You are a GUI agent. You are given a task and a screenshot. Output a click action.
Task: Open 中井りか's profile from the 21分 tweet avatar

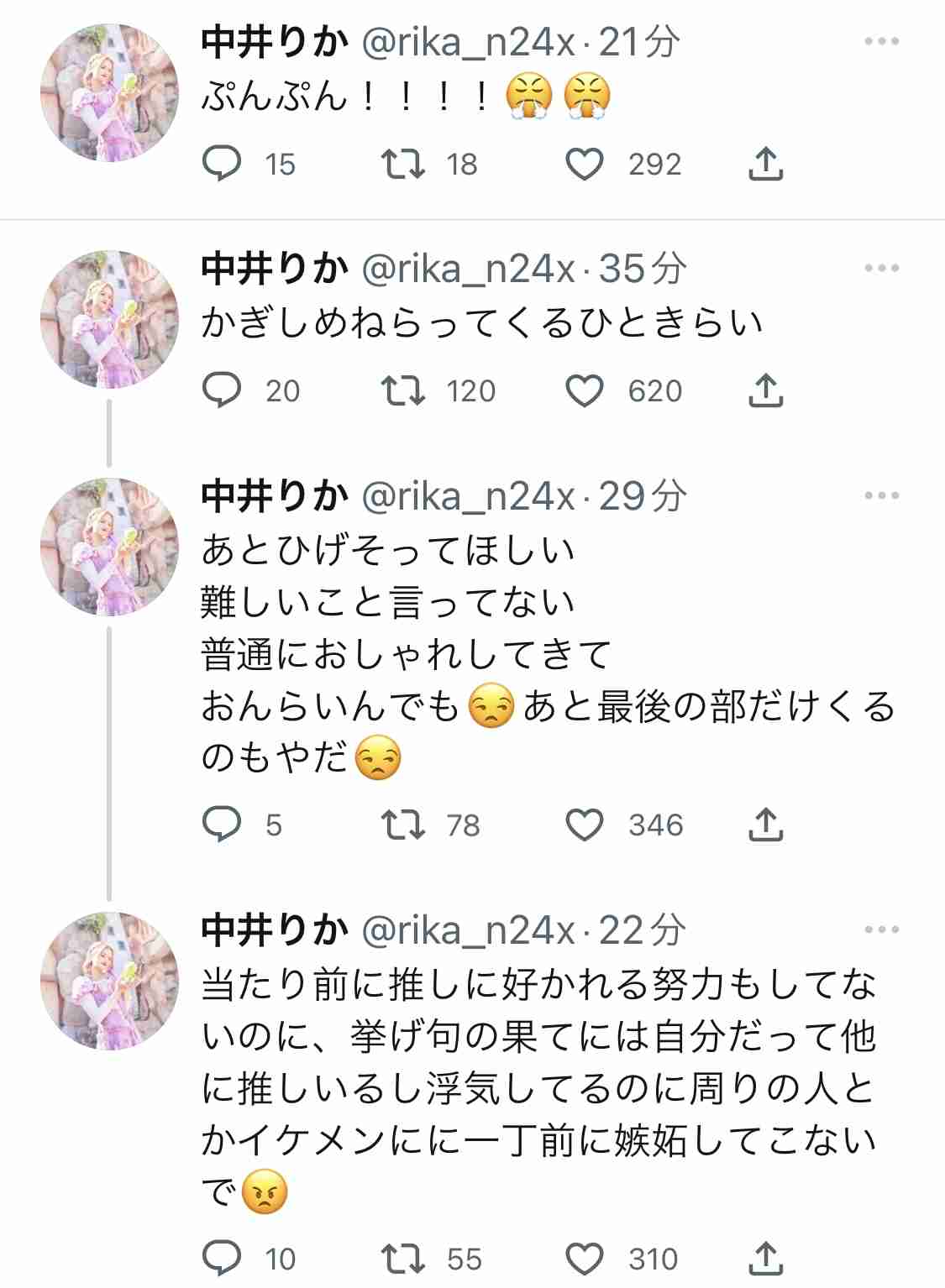[109, 93]
